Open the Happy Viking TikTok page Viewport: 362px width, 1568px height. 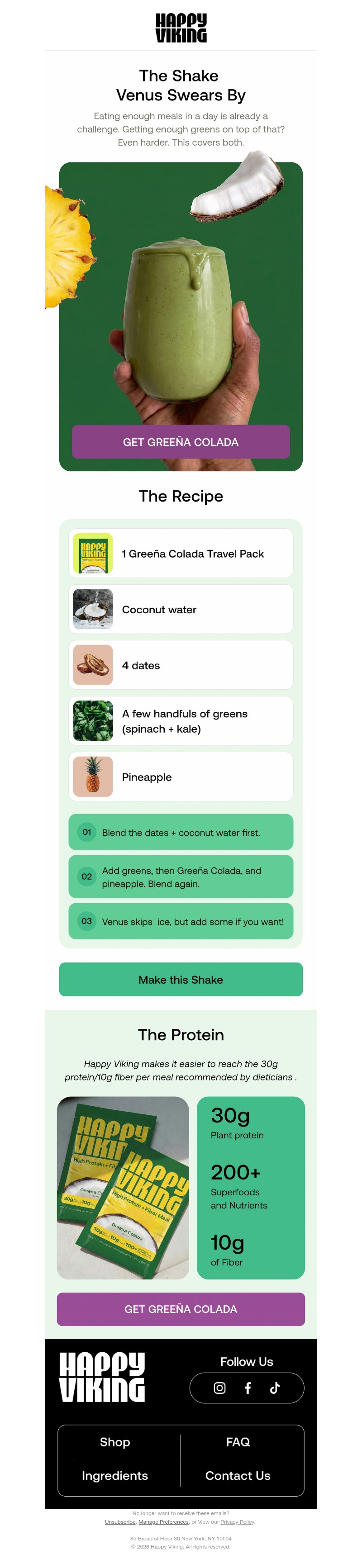coord(275,1388)
